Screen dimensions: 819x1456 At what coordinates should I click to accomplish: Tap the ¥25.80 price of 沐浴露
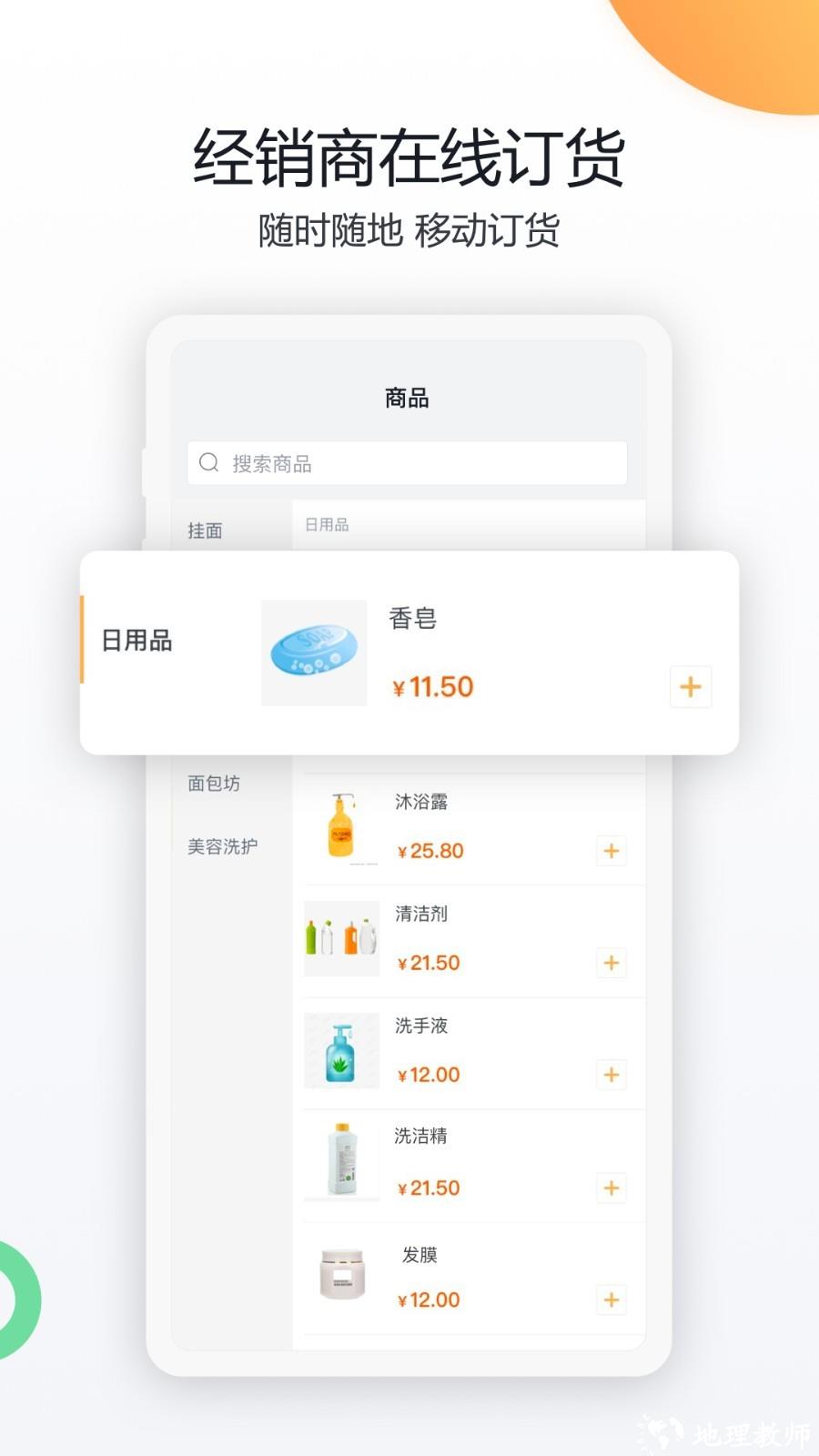429,851
